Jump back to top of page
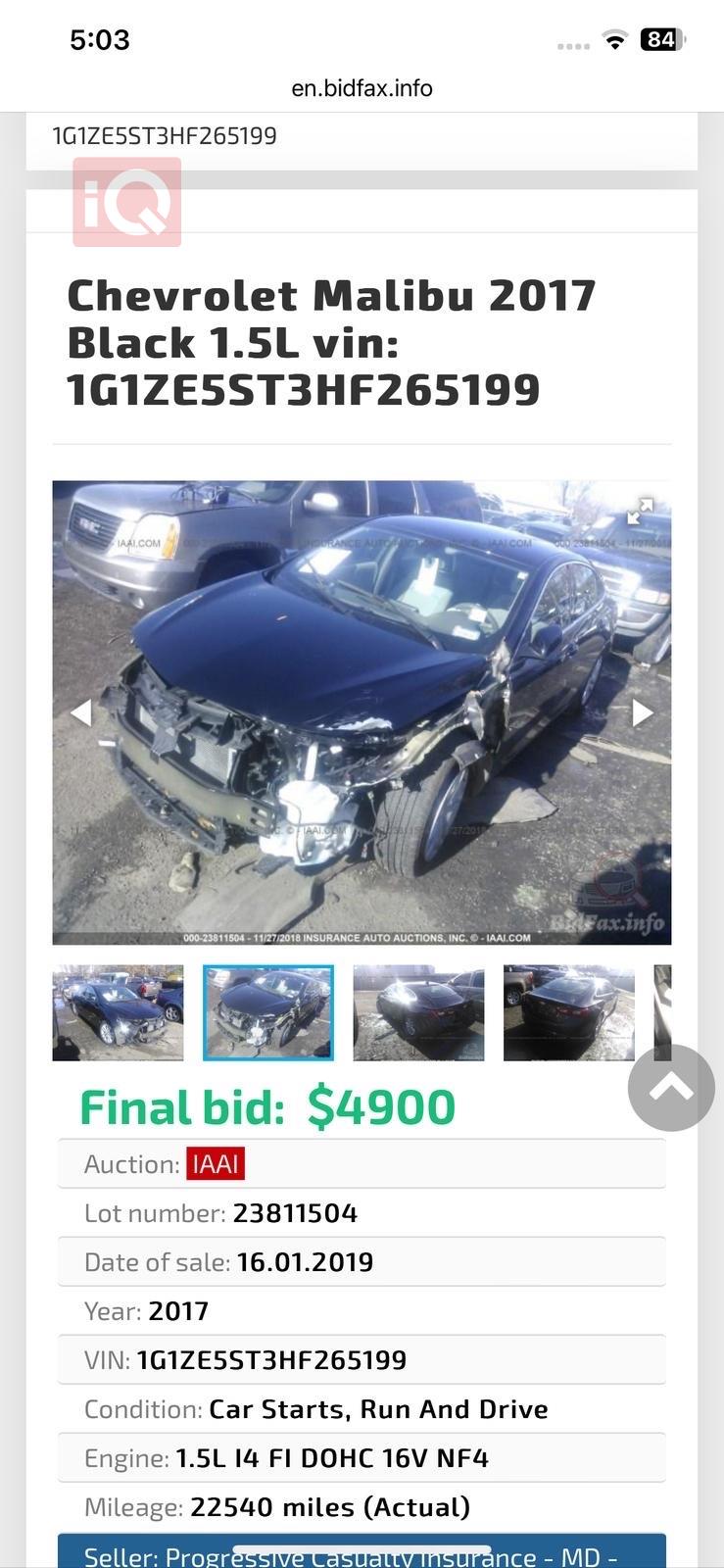This screenshot has width=724, height=1568. pyautogui.click(x=671, y=1088)
